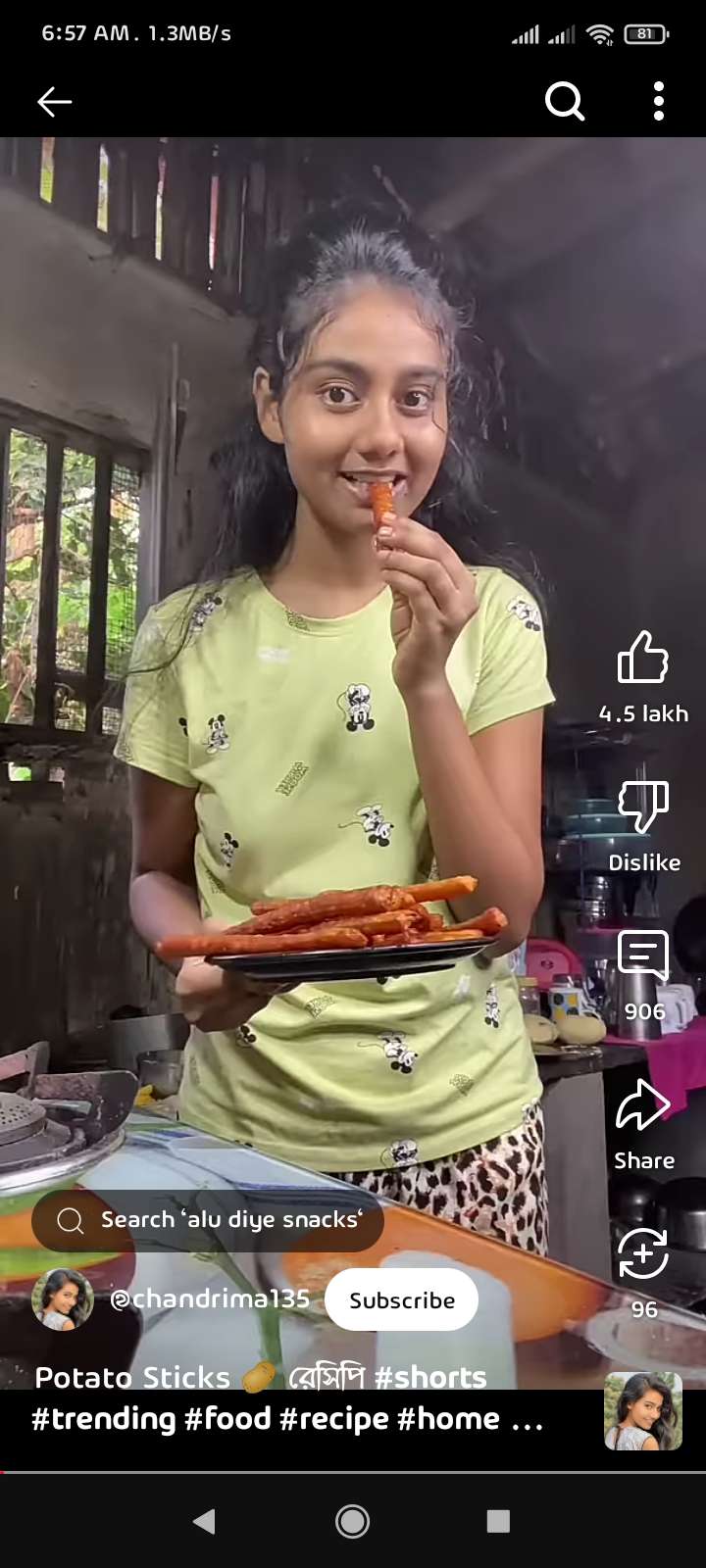Viewport: 706px width, 1568px height.
Task: Tap the #shorts hashtag
Action: point(430,1377)
